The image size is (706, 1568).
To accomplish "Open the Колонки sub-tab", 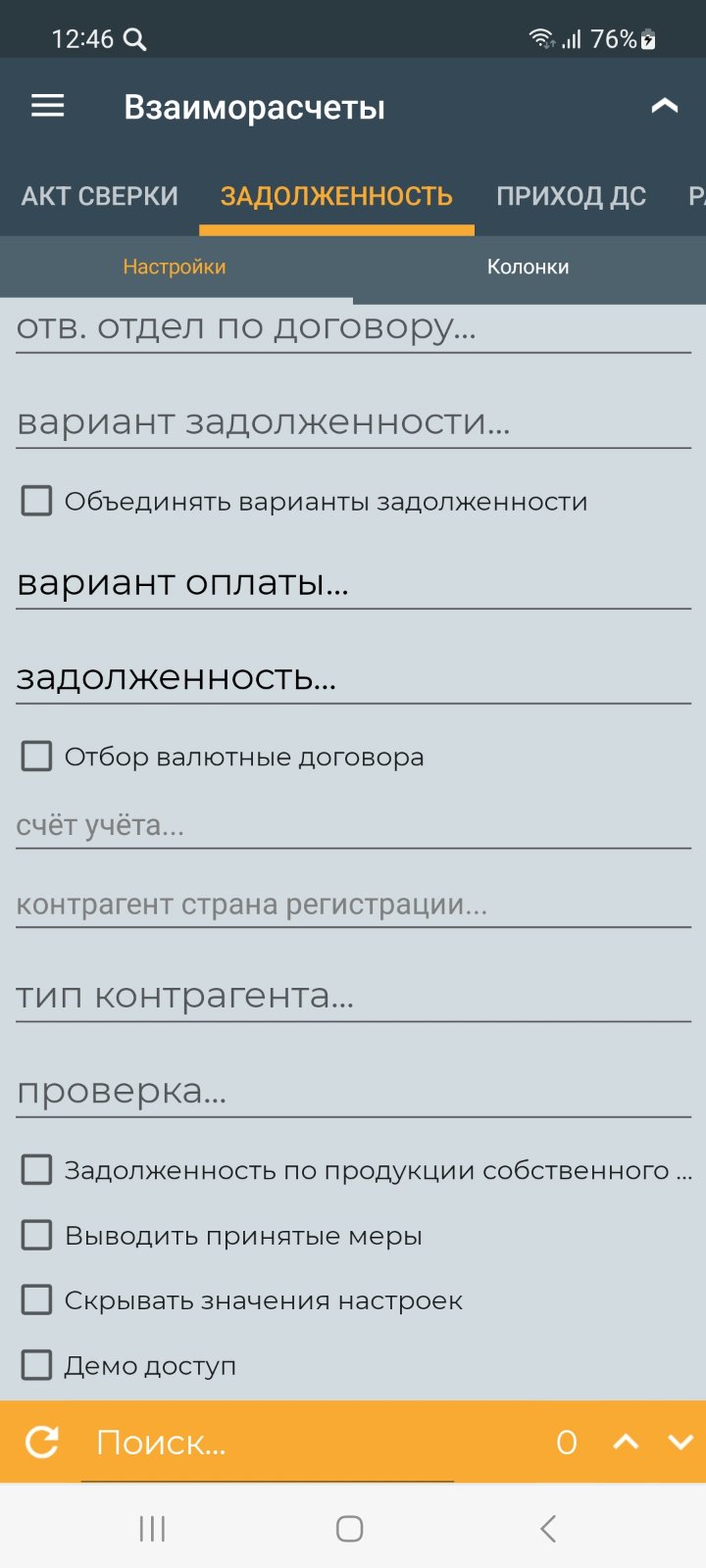I will pyautogui.click(x=528, y=267).
